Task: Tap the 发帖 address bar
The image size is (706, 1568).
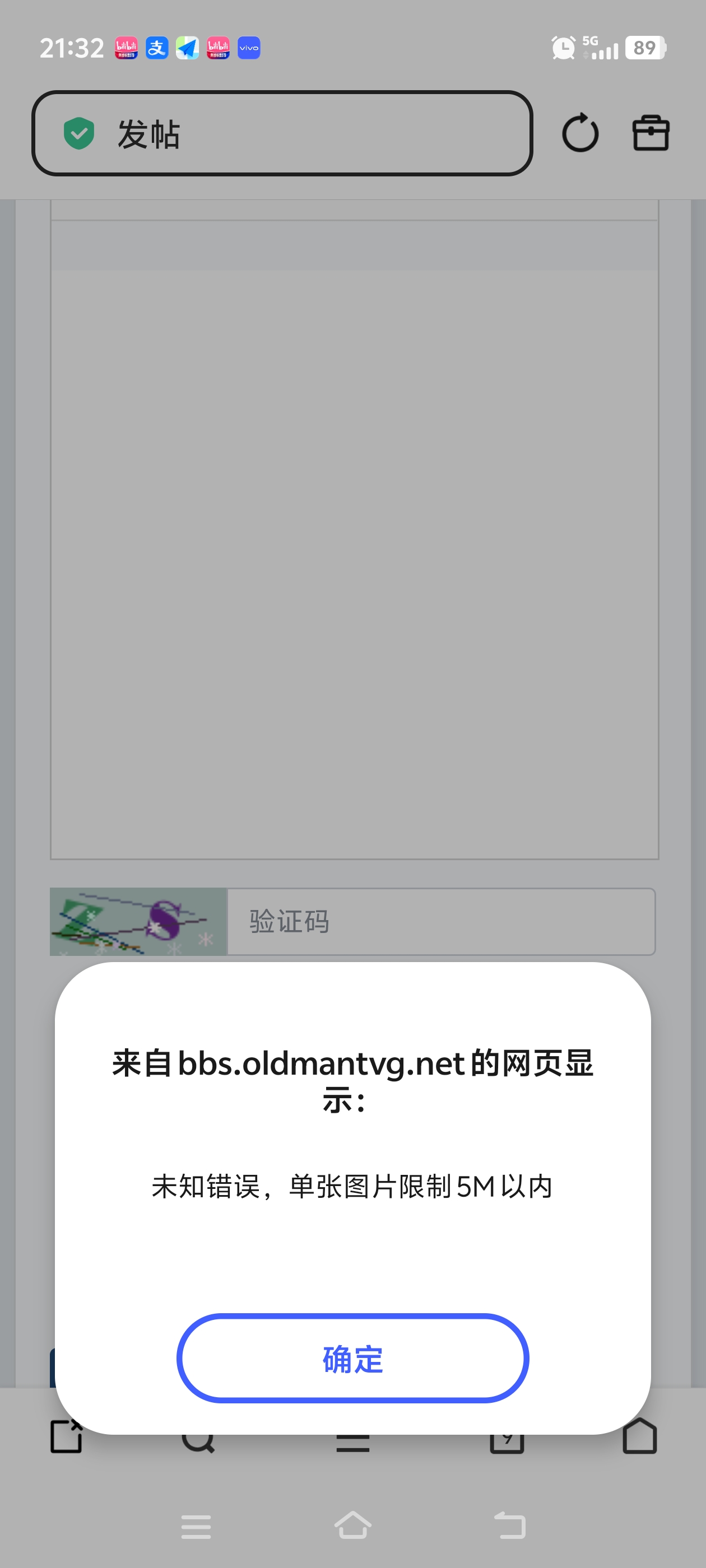Action: (284, 134)
